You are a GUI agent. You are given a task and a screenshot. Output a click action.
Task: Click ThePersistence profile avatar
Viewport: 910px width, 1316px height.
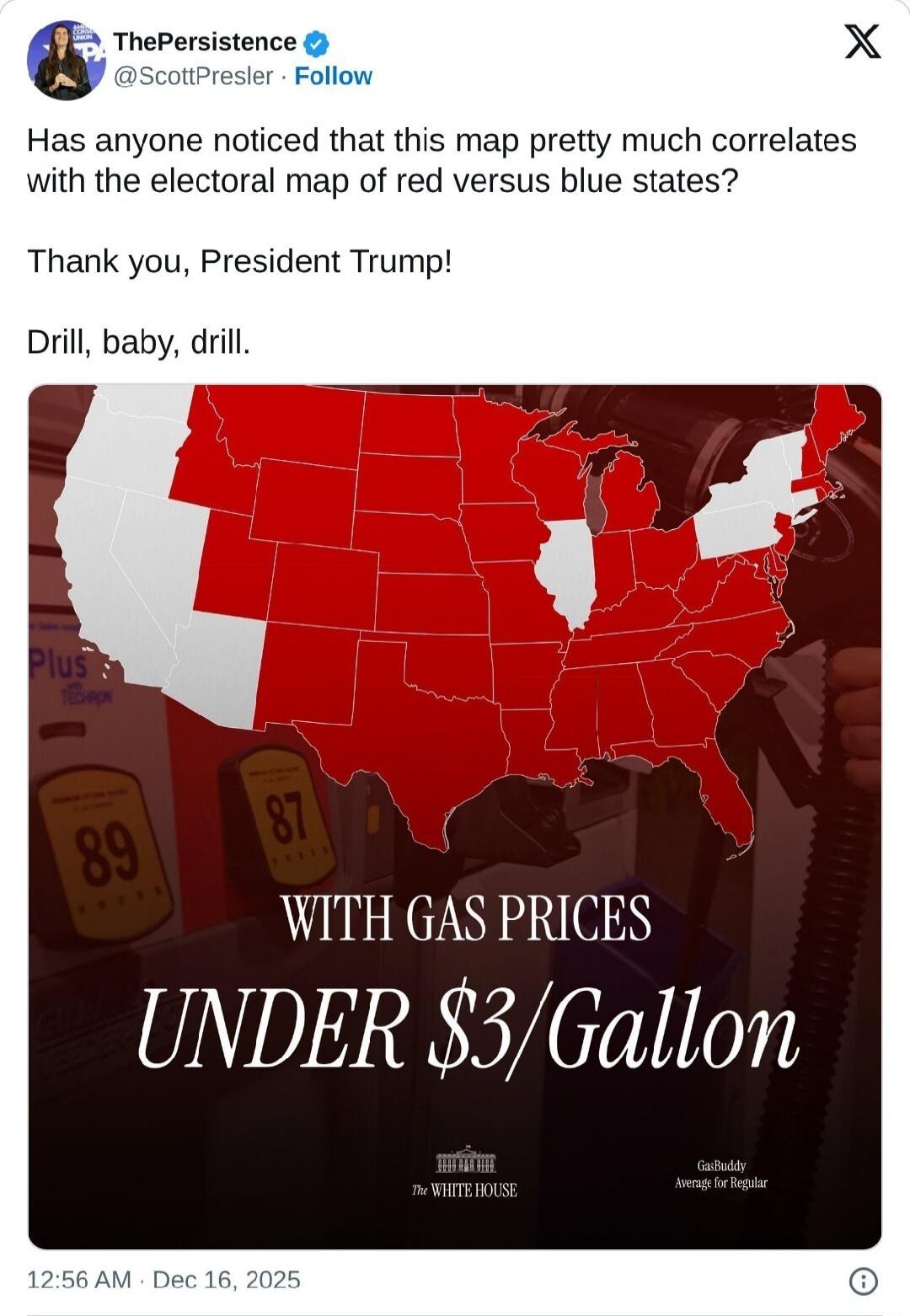[65, 57]
